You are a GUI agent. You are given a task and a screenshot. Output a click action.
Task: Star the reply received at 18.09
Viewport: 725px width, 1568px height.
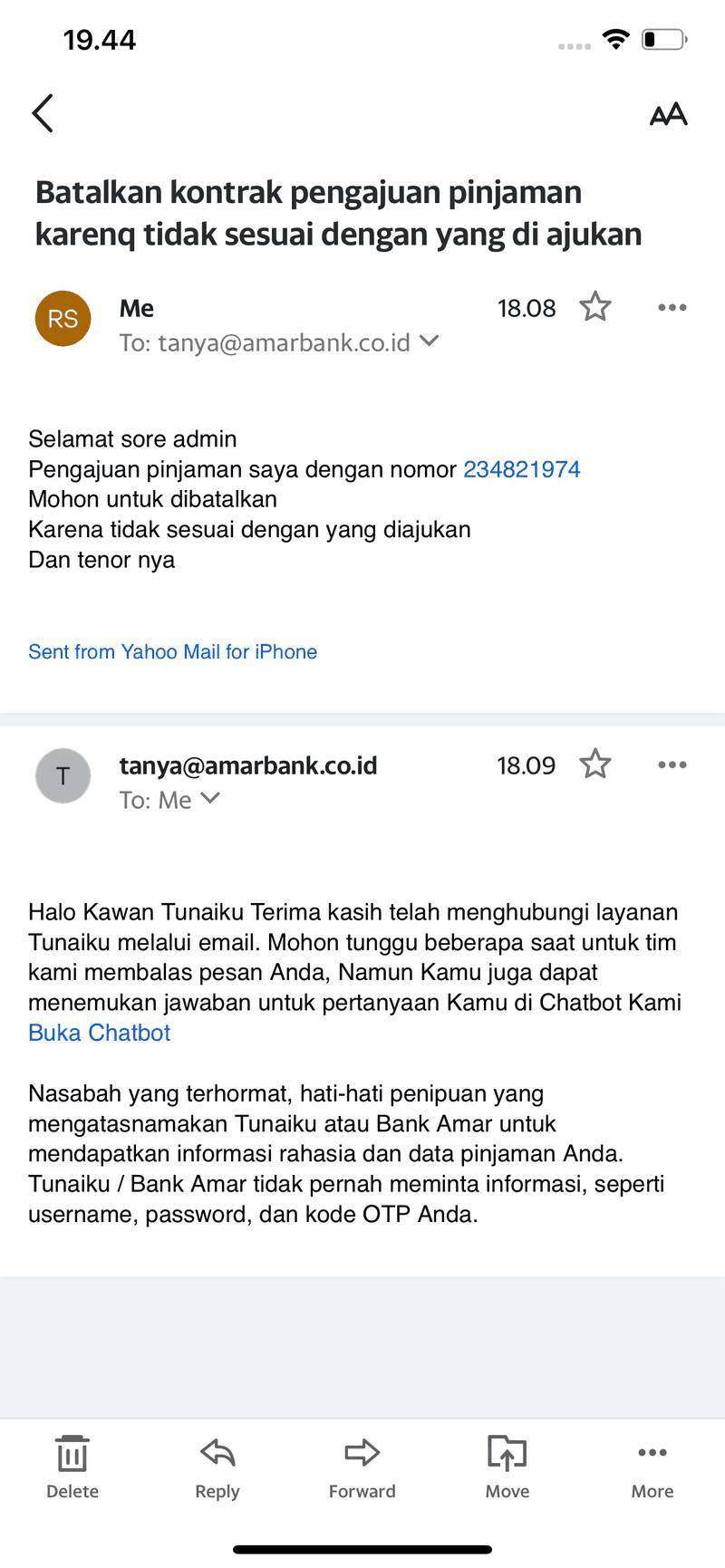tap(595, 765)
